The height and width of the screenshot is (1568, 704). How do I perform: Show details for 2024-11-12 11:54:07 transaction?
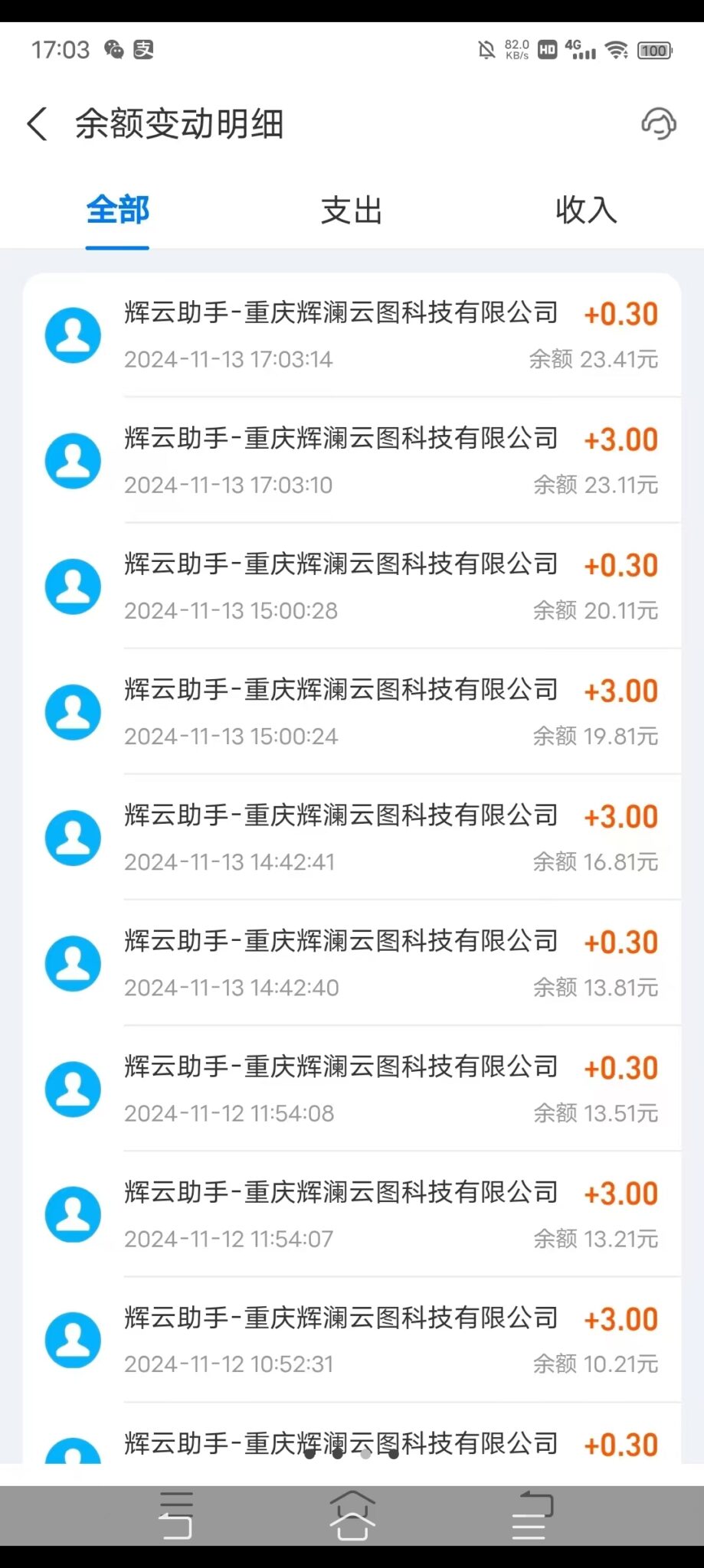(x=352, y=1214)
